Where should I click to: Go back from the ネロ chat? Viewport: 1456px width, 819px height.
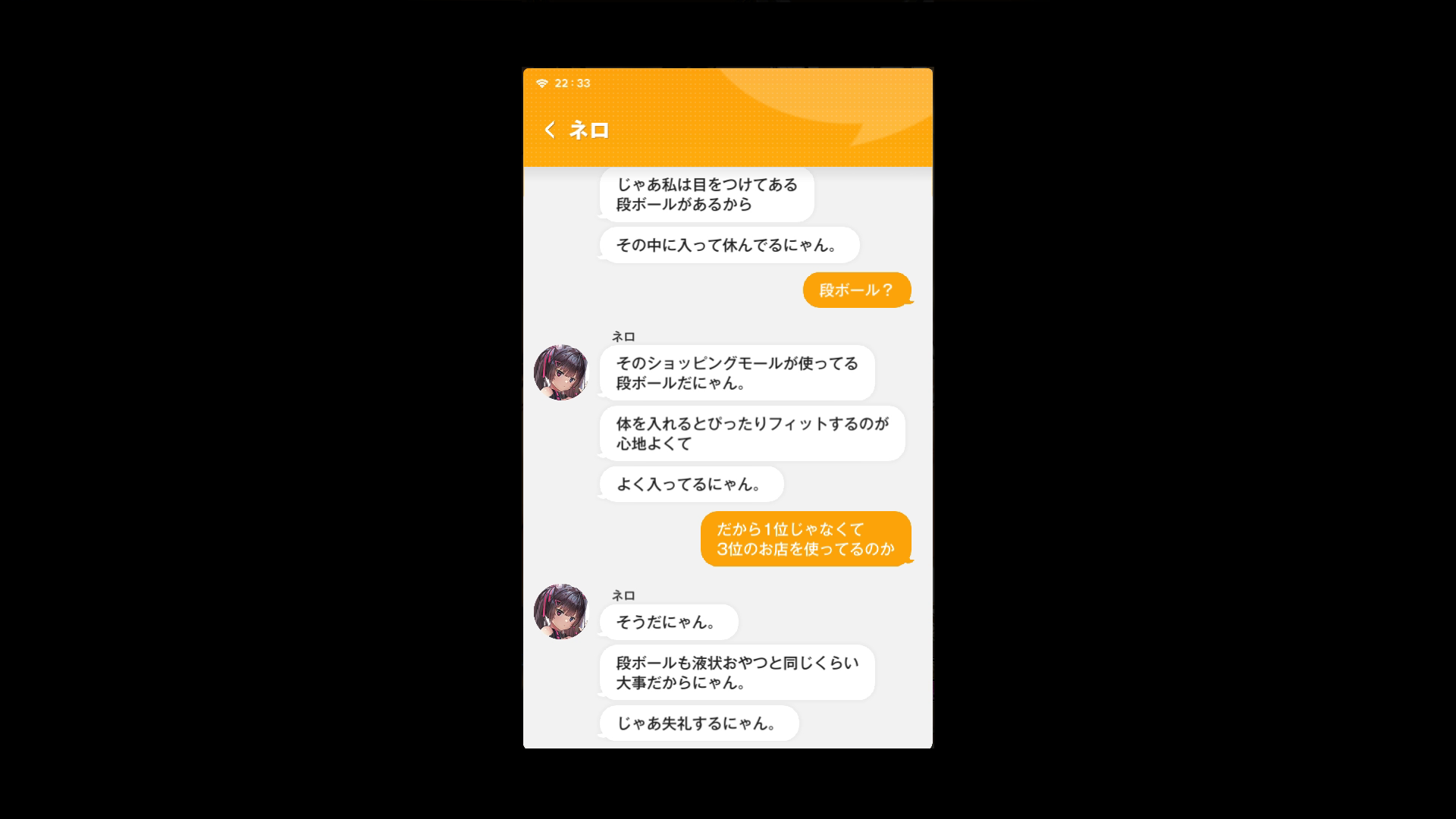coord(550,130)
